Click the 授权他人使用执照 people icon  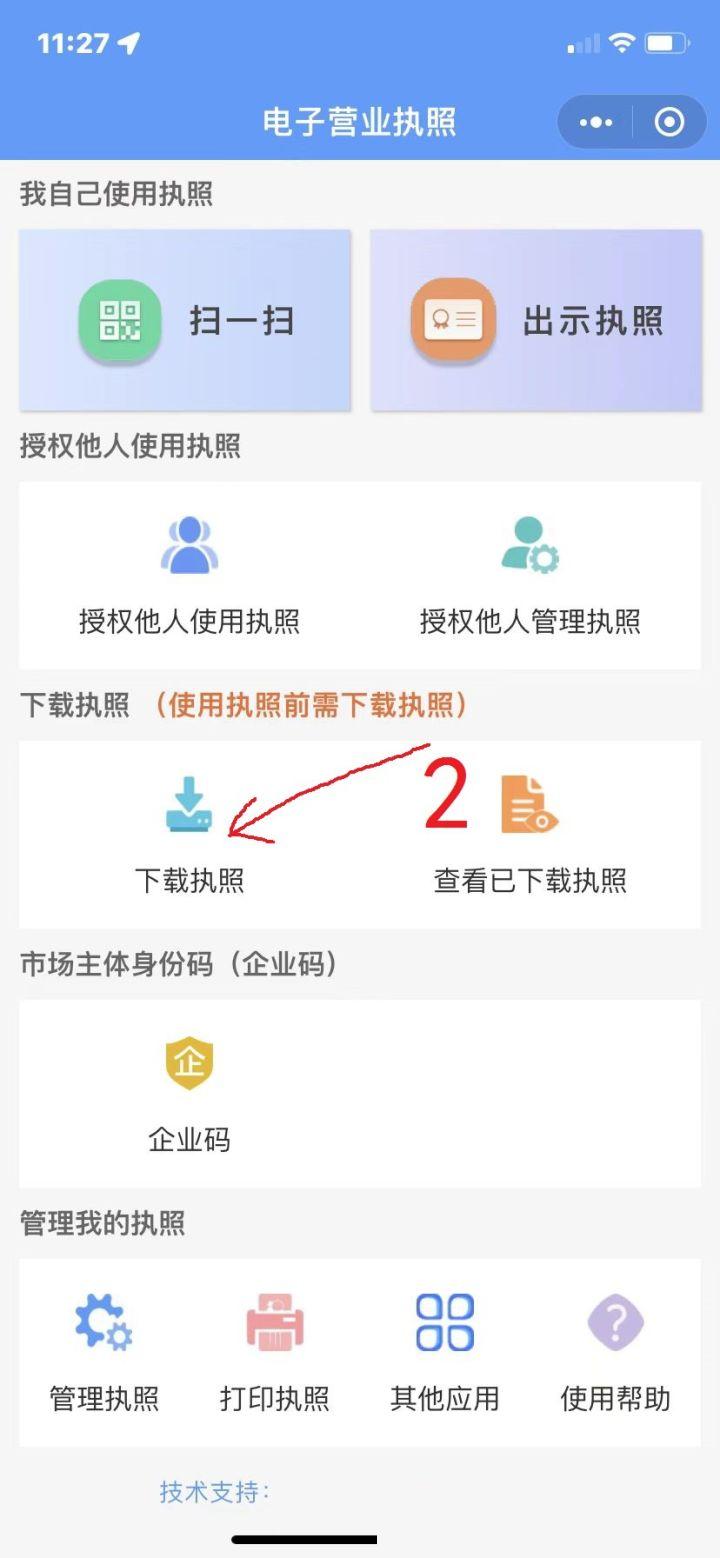pos(188,543)
